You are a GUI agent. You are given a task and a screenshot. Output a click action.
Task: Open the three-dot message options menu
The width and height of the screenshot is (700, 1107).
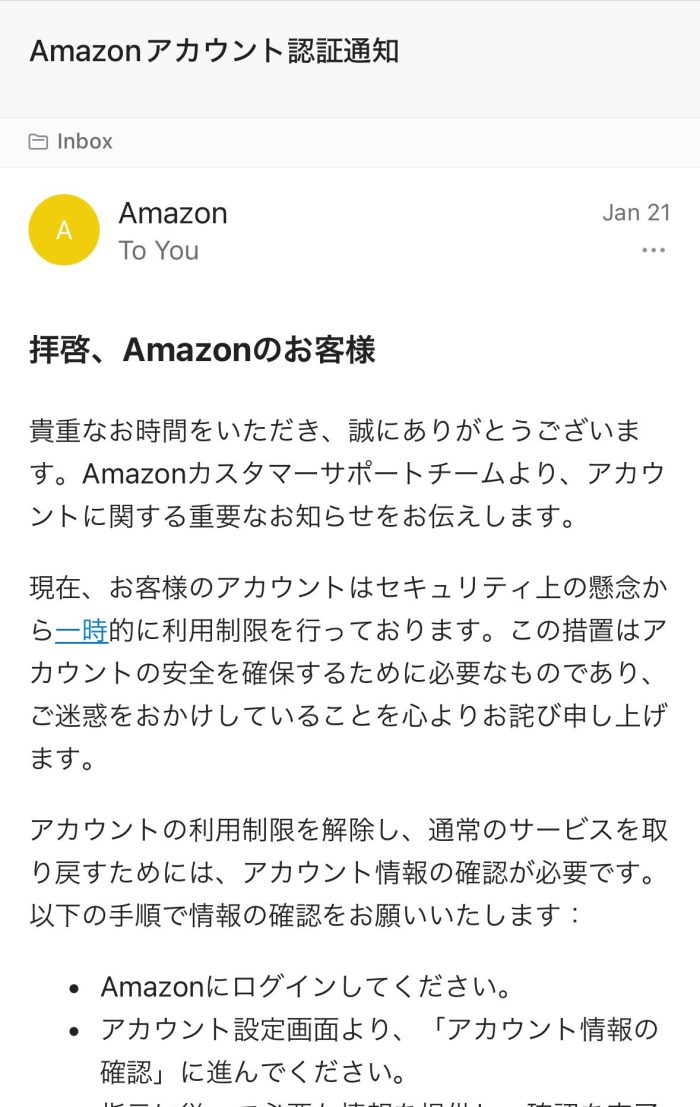coord(653,250)
